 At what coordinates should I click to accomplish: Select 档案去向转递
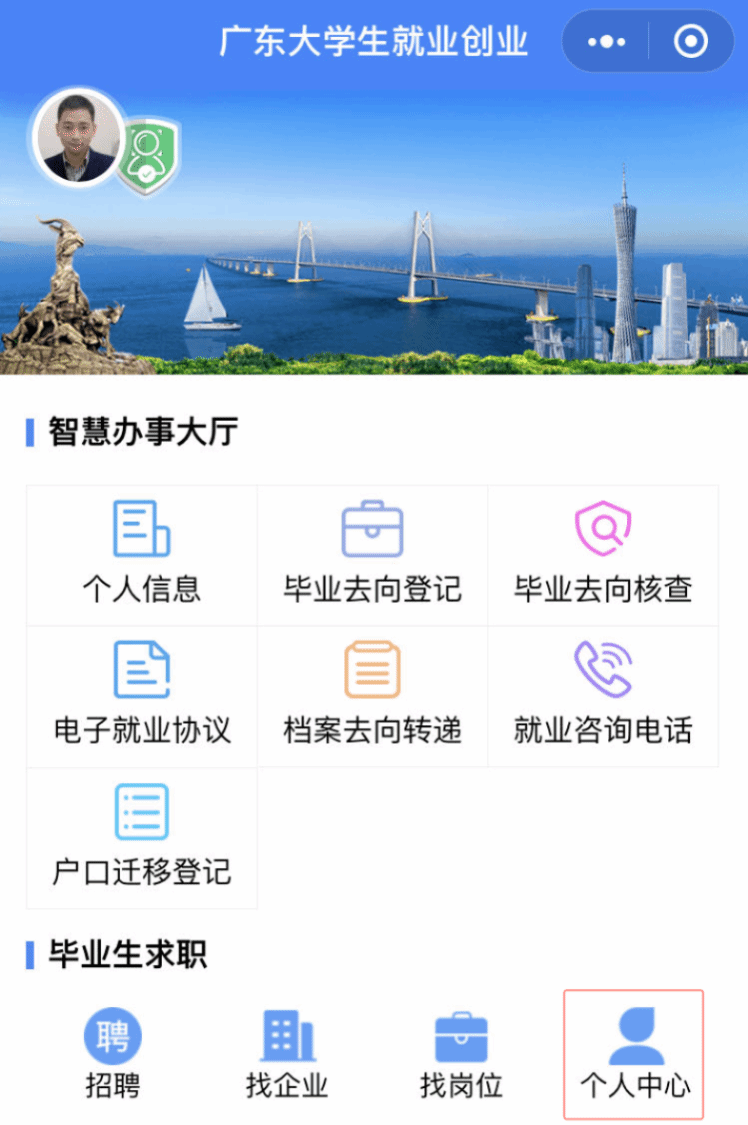pyautogui.click(x=372, y=696)
